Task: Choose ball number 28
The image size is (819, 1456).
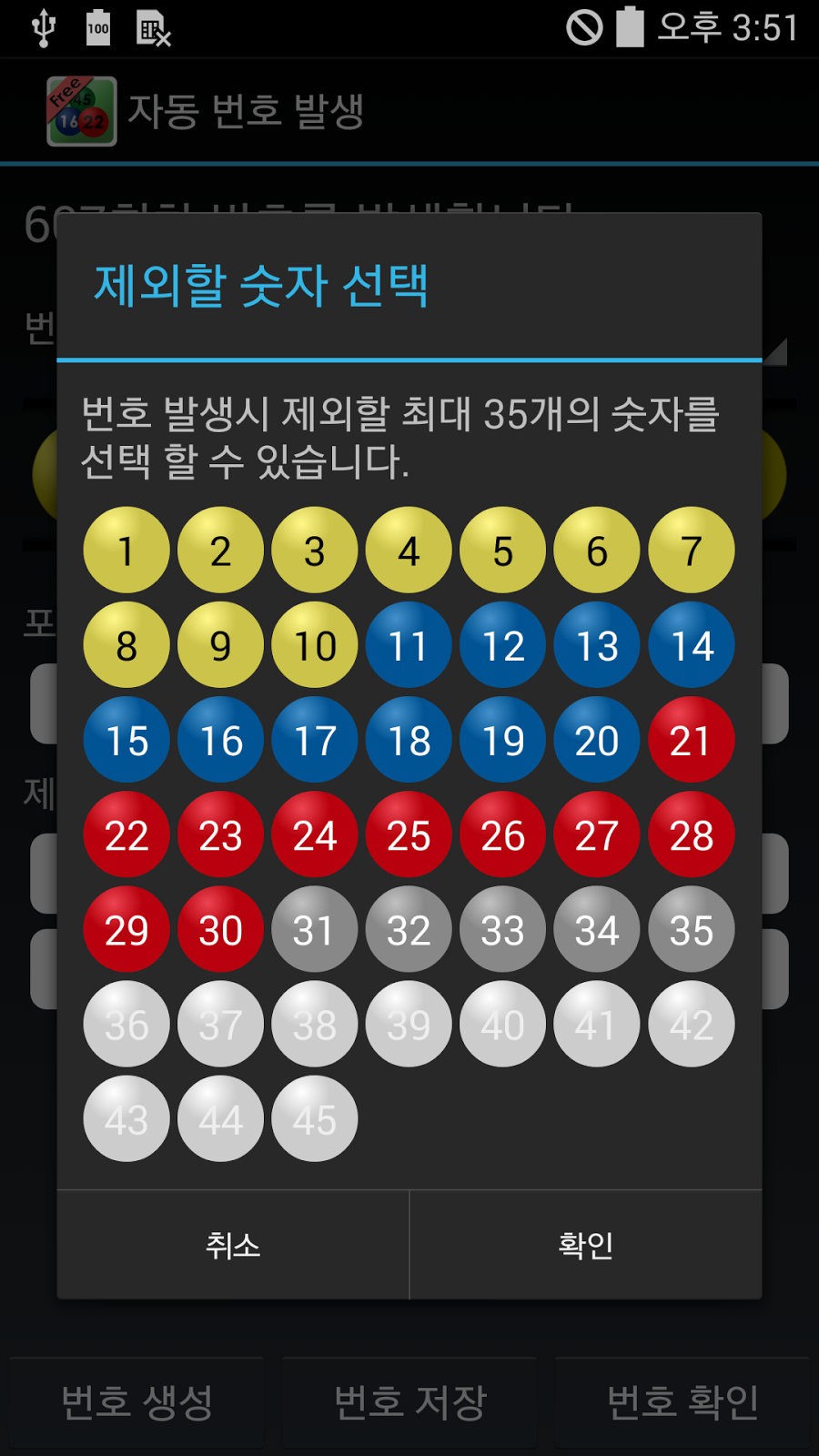Action: pos(691,834)
